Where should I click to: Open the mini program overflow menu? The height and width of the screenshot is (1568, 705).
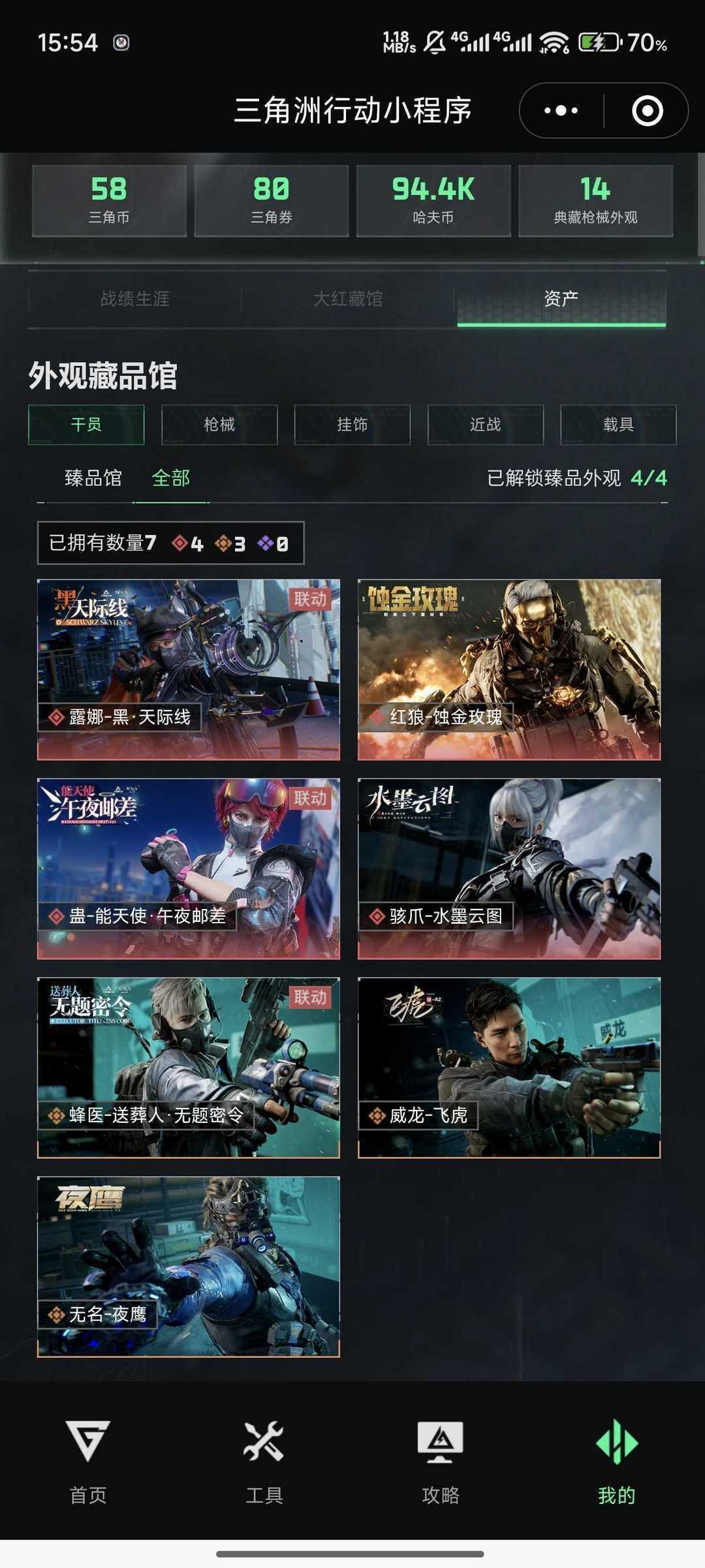point(561,110)
